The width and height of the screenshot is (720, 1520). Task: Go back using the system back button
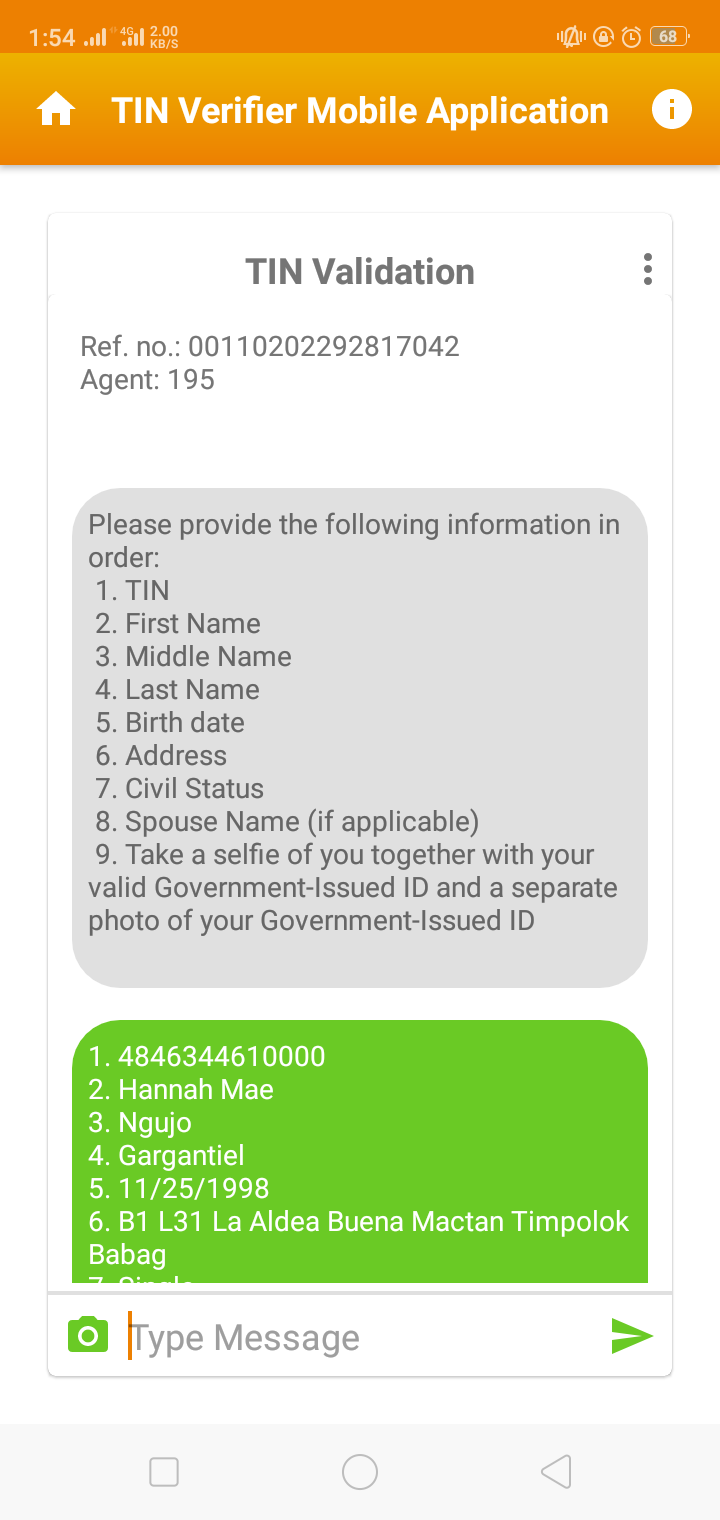pos(555,1471)
